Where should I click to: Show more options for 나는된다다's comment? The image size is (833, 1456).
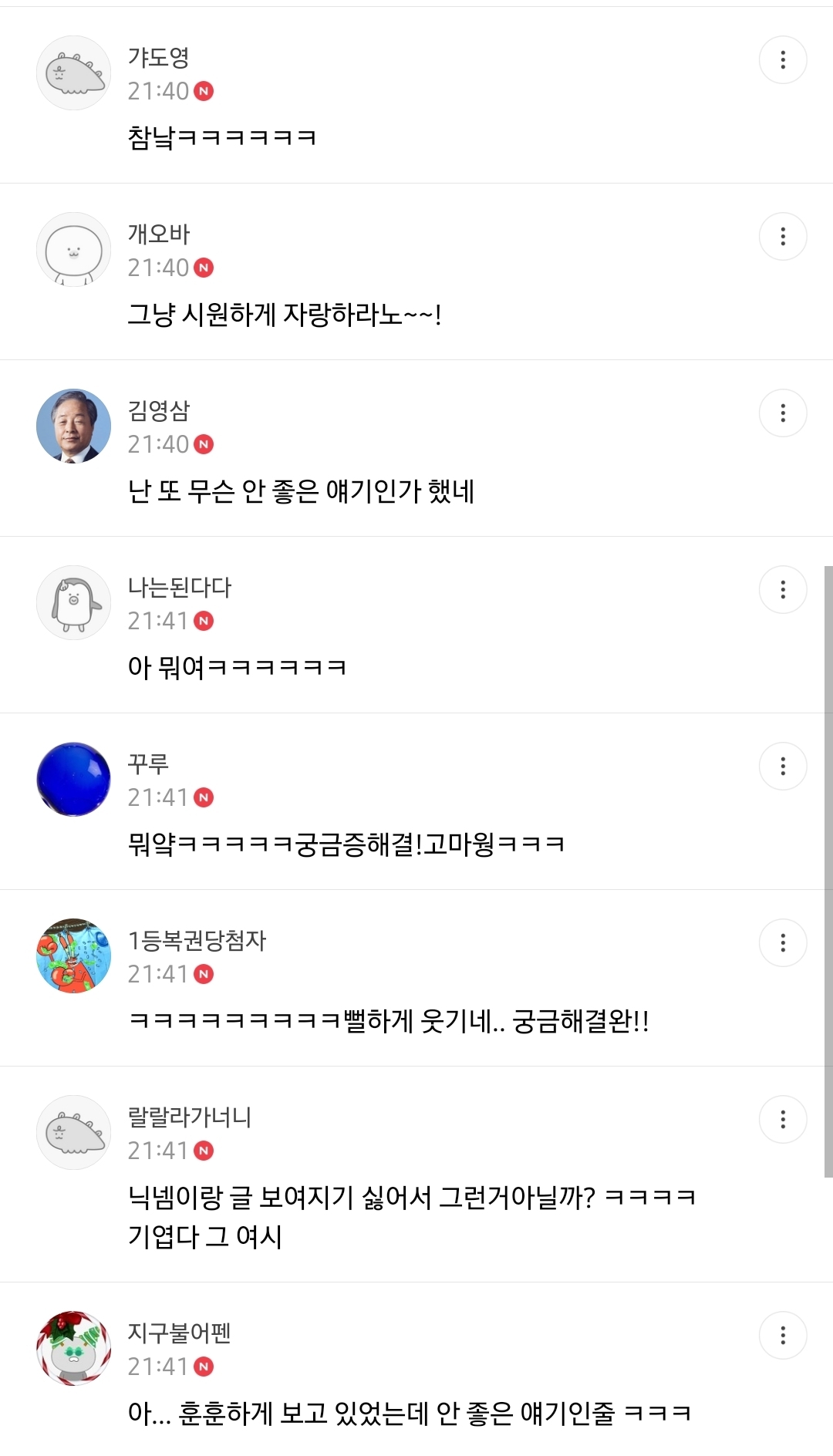783,590
